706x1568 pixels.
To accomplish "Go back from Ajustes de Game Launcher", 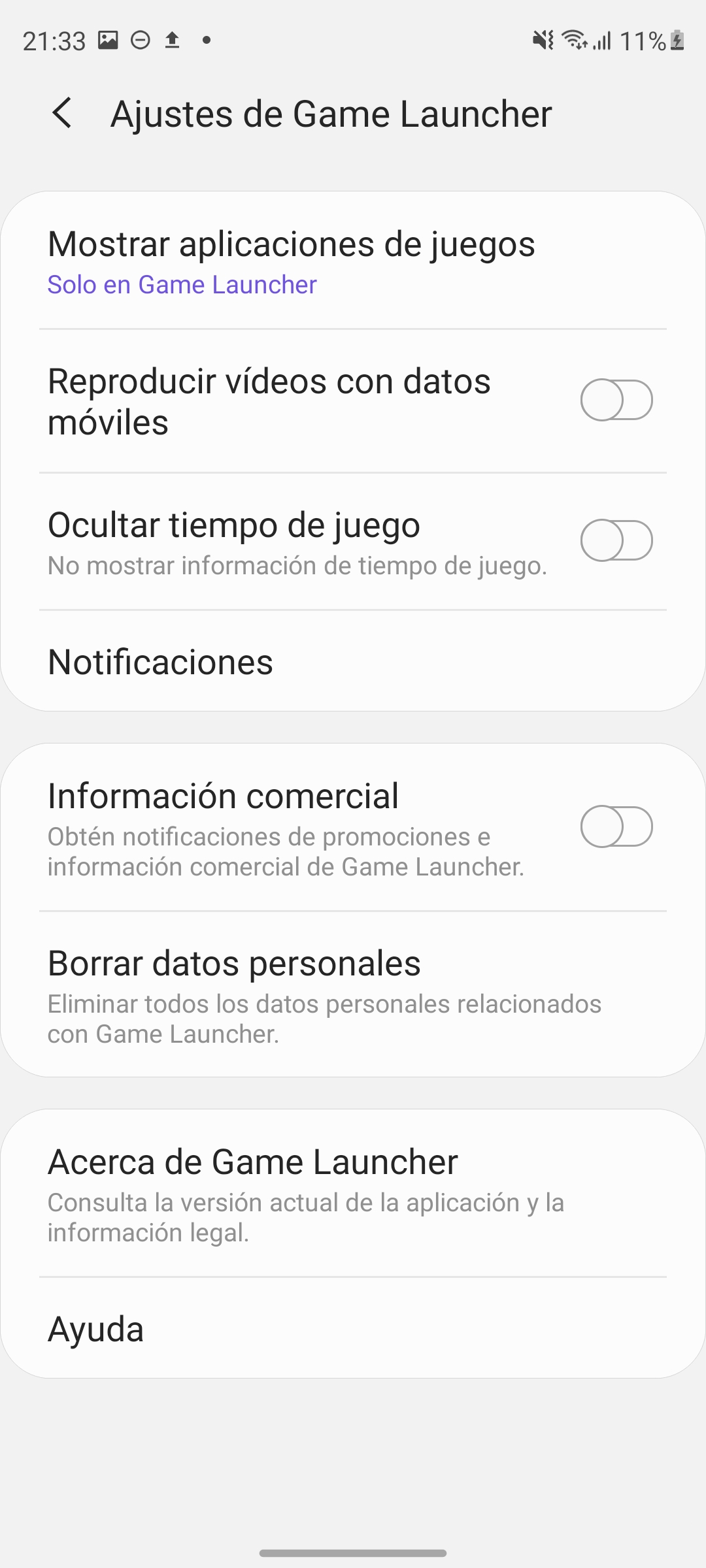I will 62,114.
